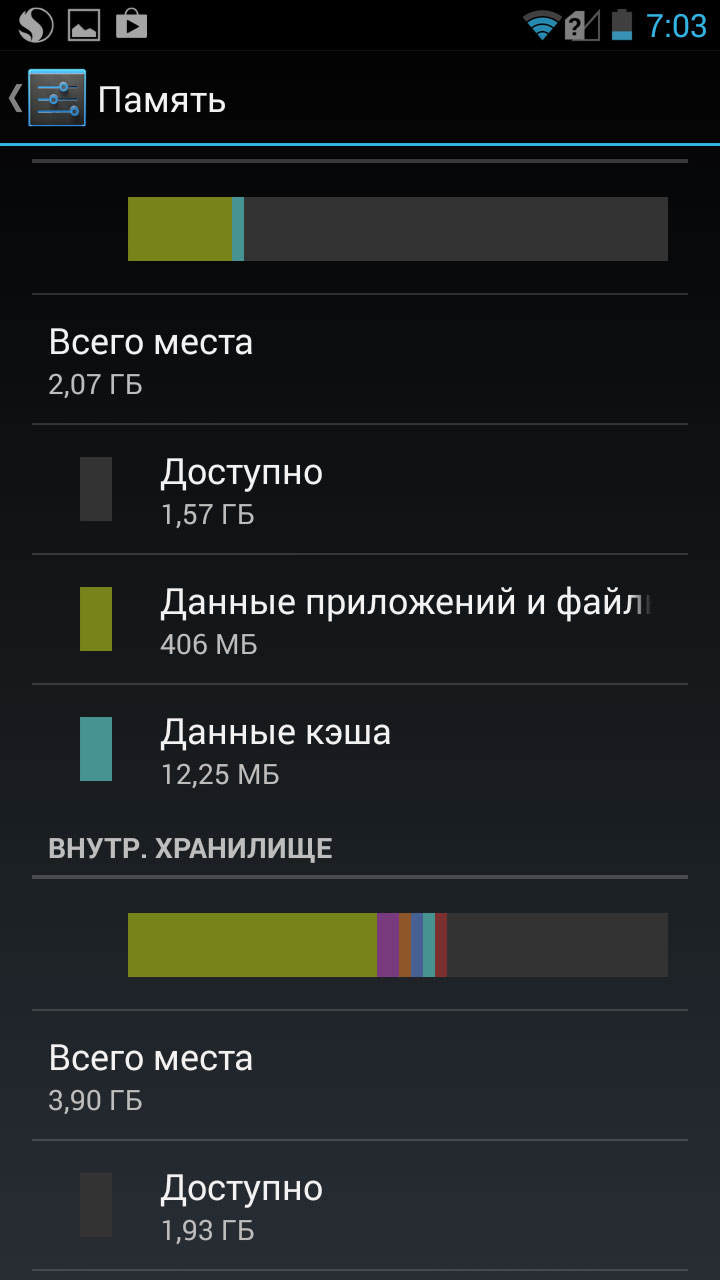Open Данные приложений и файлы row

[x=360, y=619]
